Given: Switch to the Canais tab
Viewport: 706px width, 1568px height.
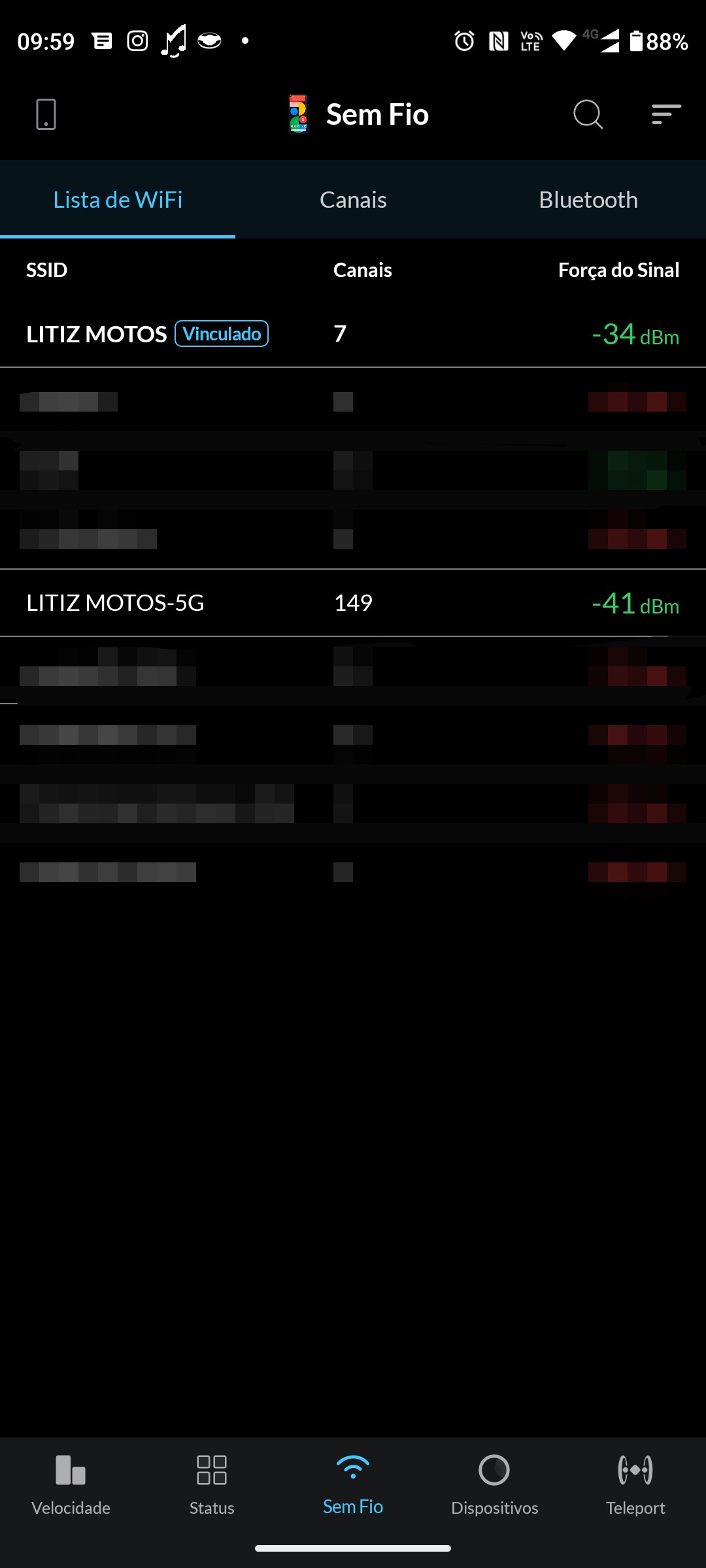Looking at the screenshot, I should [353, 200].
